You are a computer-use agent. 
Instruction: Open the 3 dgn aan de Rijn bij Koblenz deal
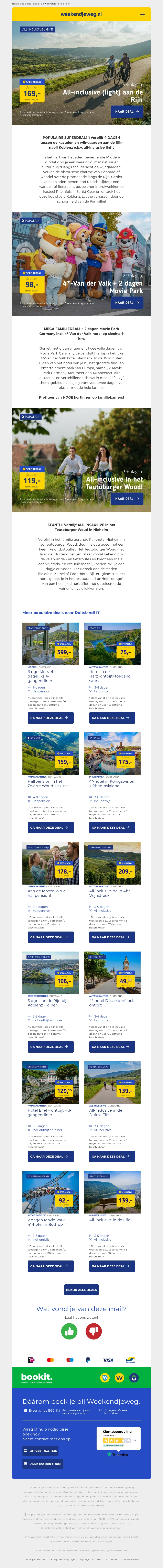[51, 1046]
